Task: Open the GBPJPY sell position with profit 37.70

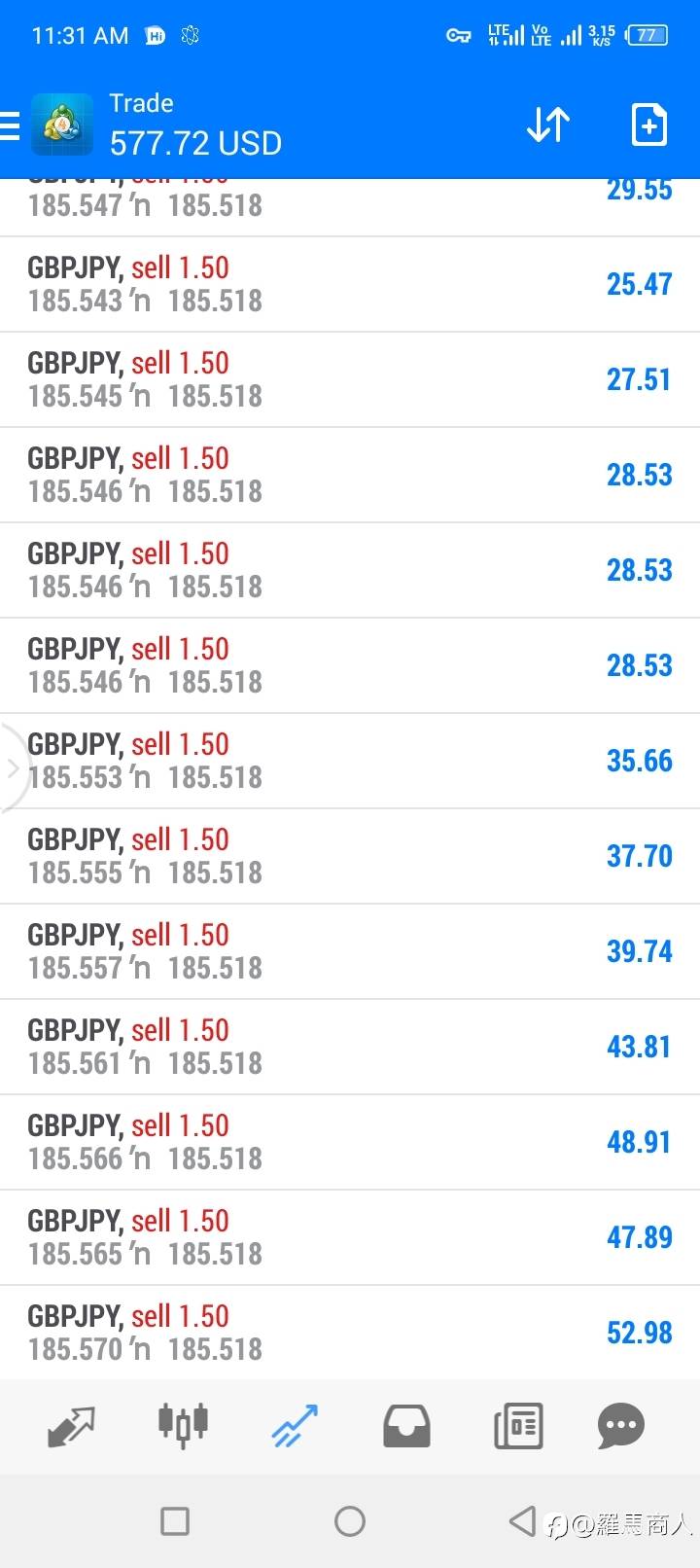Action: coord(350,856)
